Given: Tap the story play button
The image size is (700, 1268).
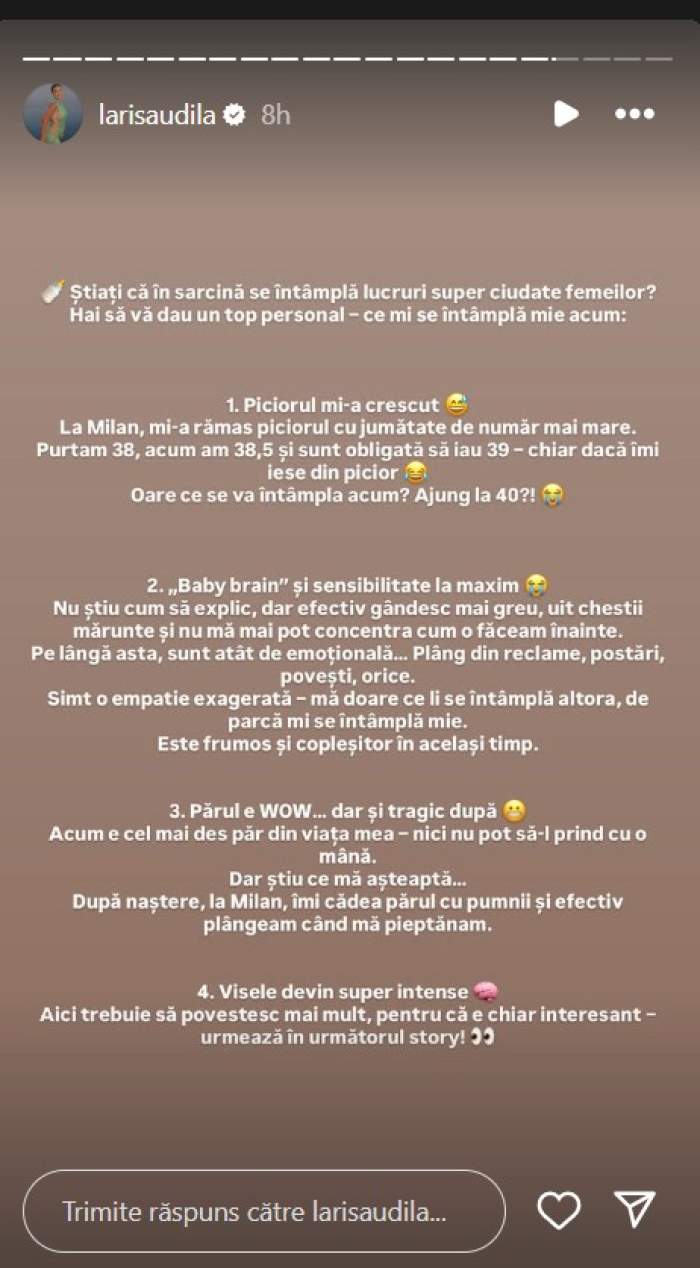Looking at the screenshot, I should pos(566,114).
